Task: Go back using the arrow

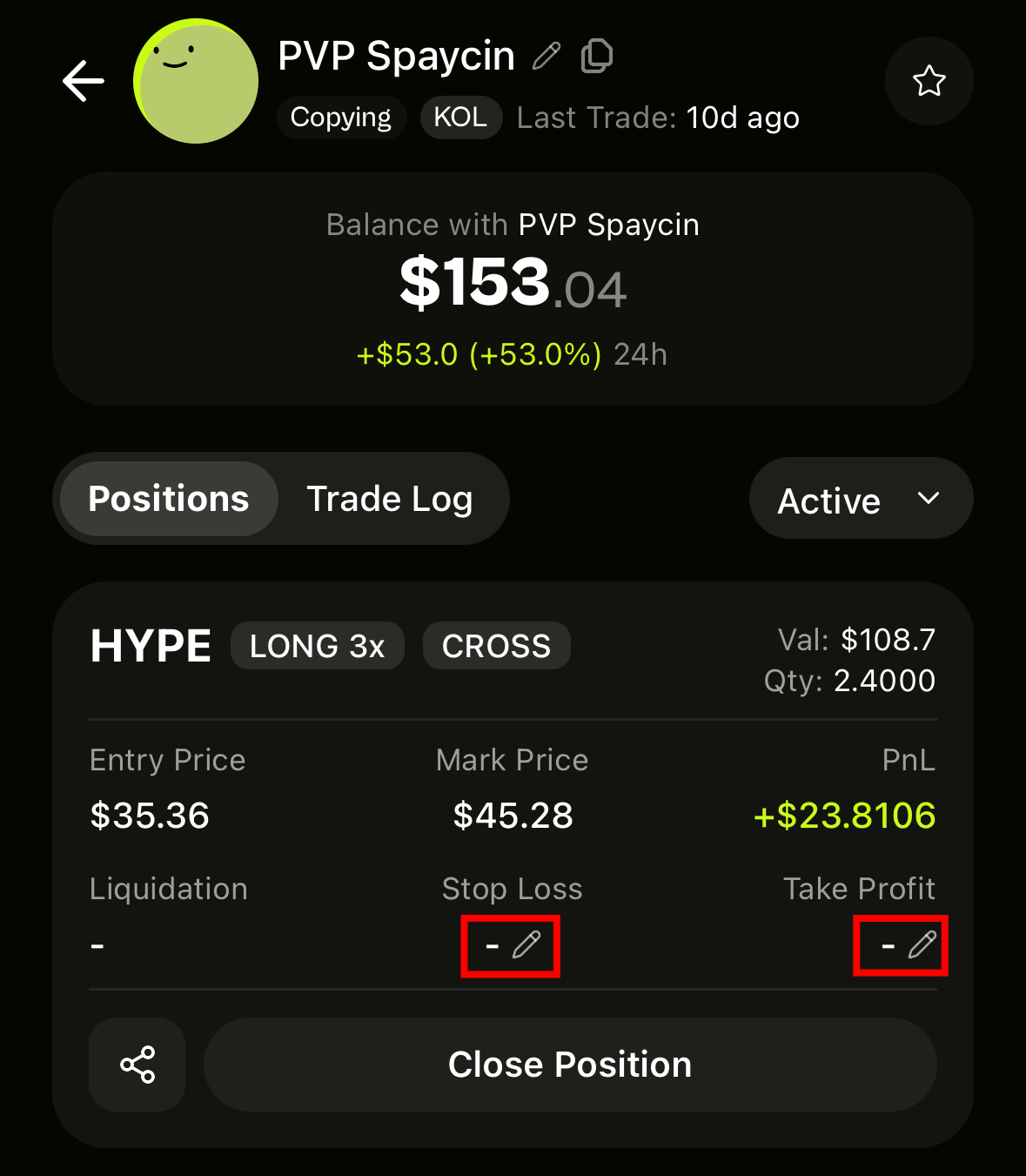Action: point(84,81)
